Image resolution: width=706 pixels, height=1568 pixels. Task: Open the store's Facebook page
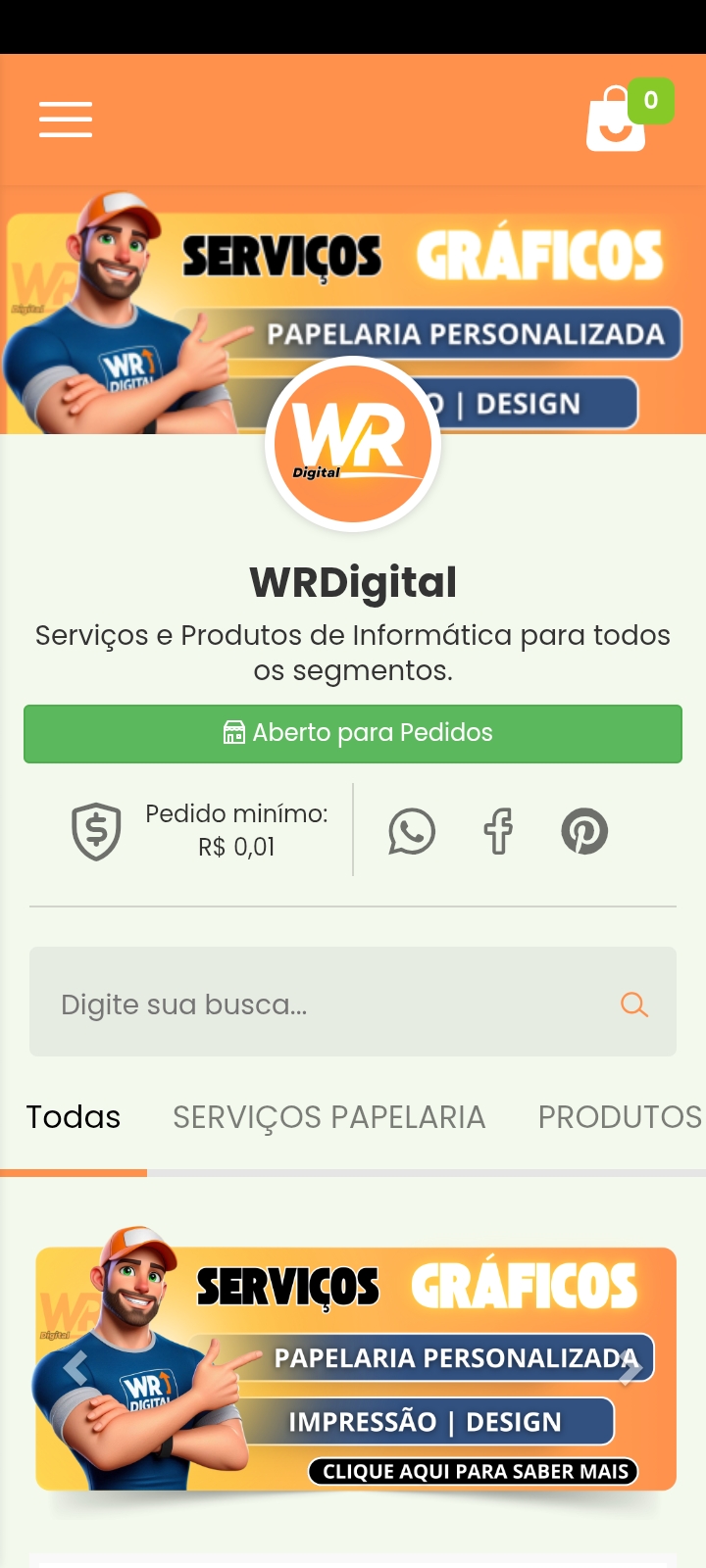coord(498,832)
